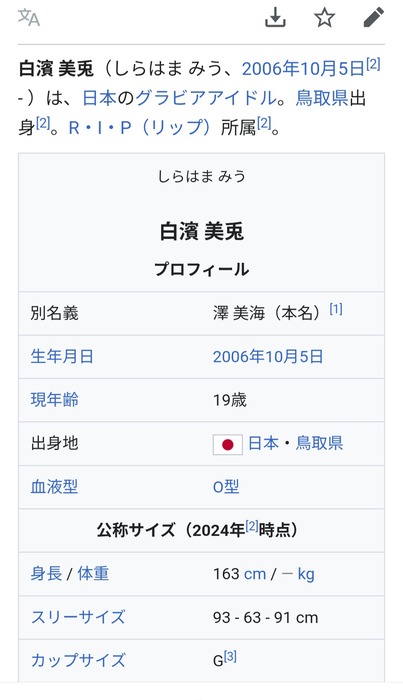Open the R・I・P（リップ）agency link
The width and height of the screenshot is (403, 700).
point(140,128)
